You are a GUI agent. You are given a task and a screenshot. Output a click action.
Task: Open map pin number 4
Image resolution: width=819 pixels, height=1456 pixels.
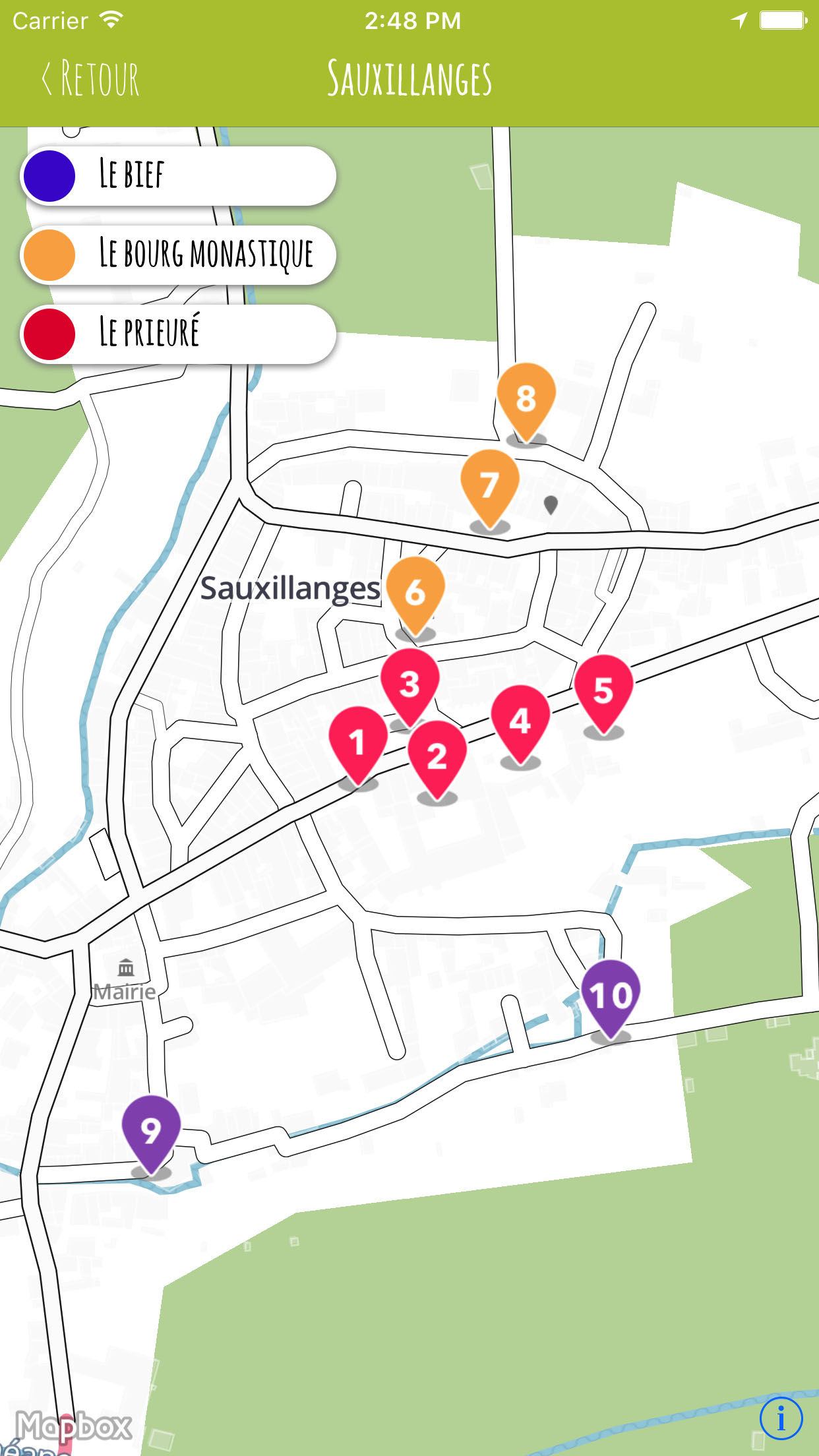coord(520,720)
